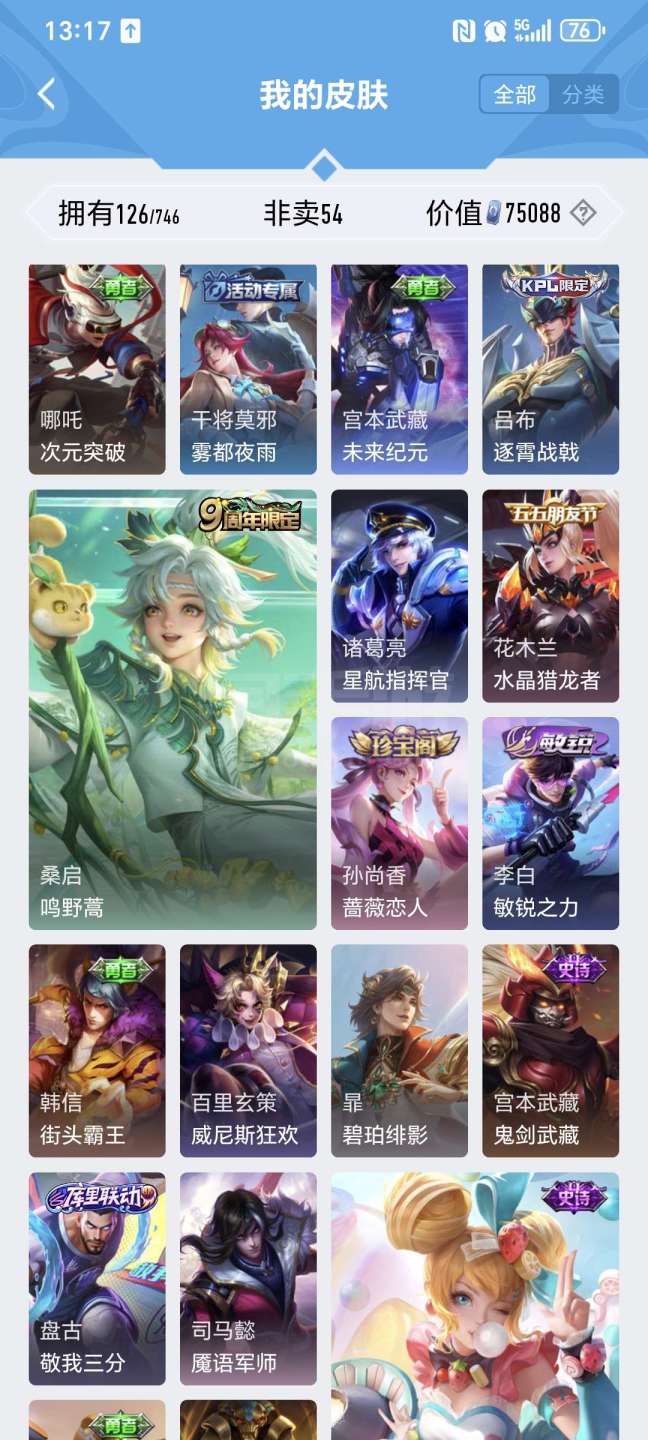648x1440 pixels.
Task: Open the 百里玄策 威尼斯狂欢 skin
Action: (248, 1050)
